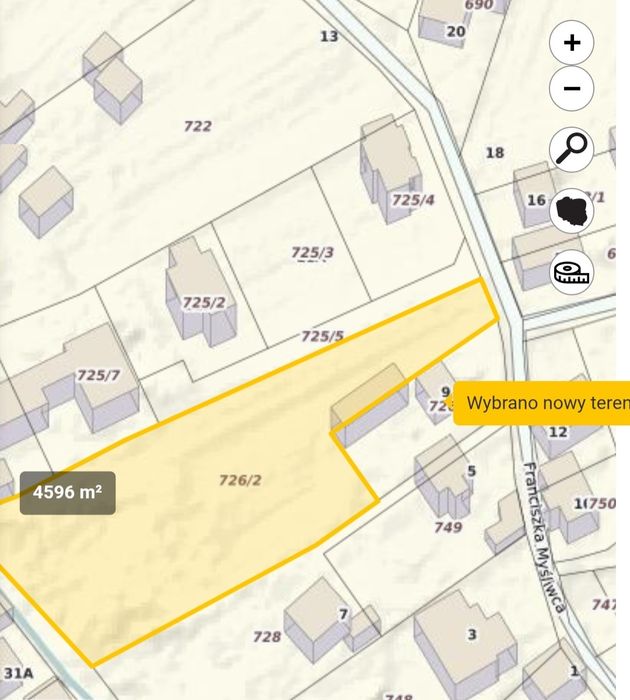This screenshot has width=630, height=700.
Task: Open the tape measure tool
Action: coord(572,272)
